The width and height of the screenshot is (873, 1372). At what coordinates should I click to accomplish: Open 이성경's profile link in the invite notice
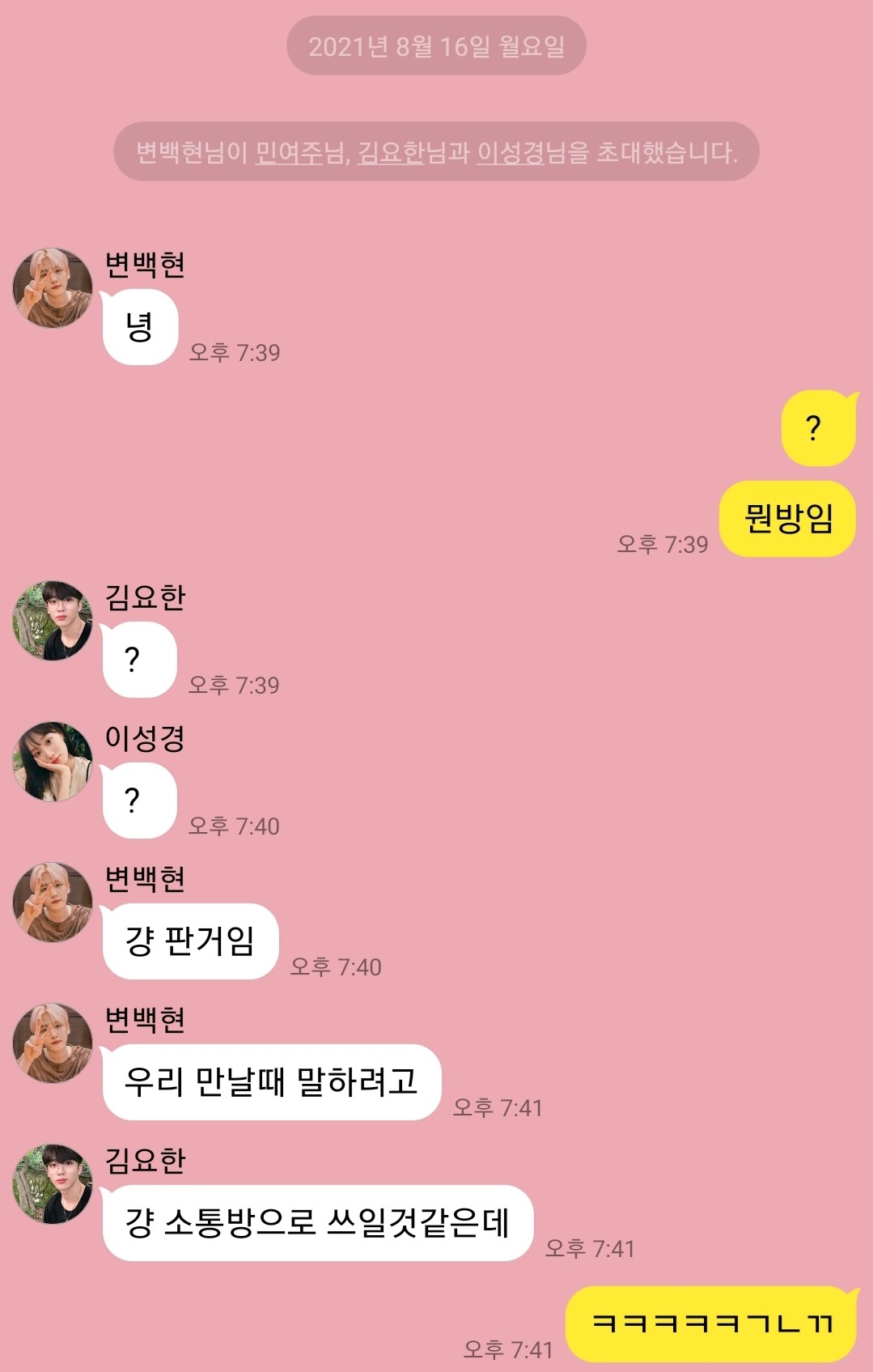(x=510, y=152)
